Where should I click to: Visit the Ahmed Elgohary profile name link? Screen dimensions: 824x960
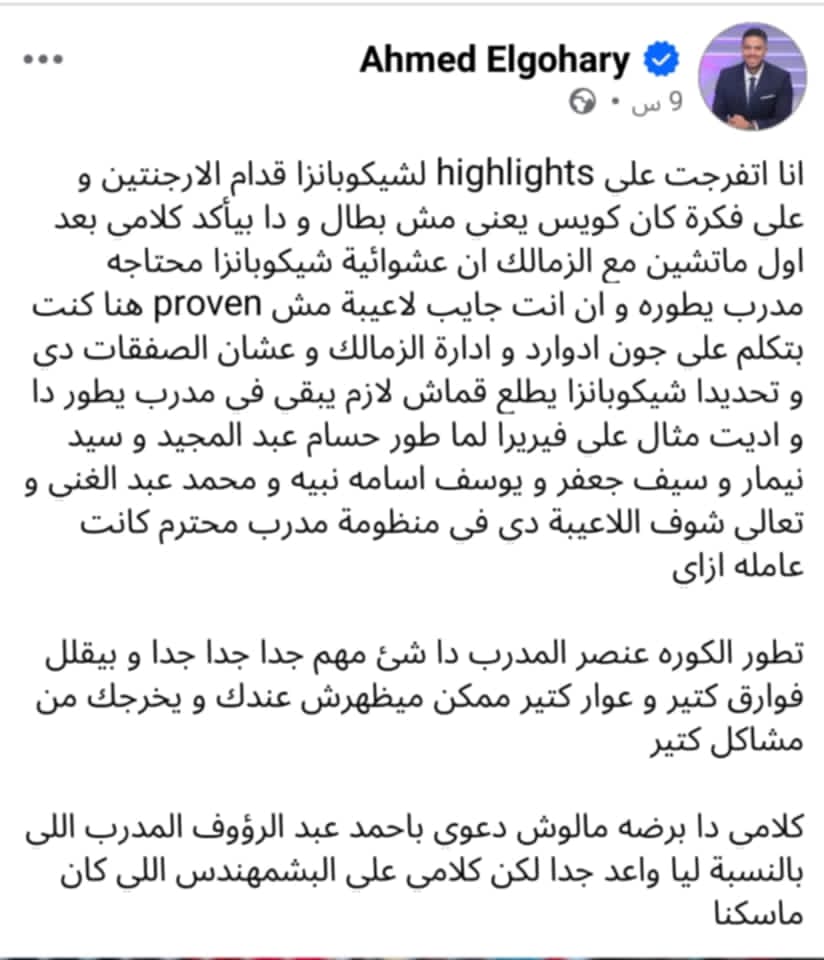tap(495, 60)
